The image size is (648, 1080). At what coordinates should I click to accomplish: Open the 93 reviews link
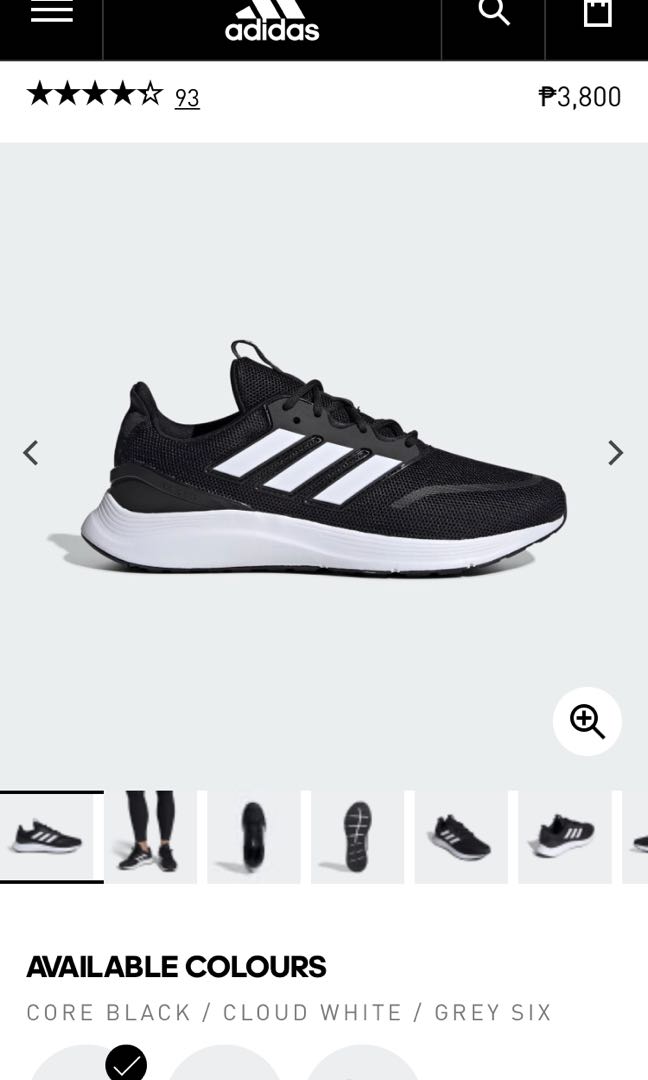(187, 98)
